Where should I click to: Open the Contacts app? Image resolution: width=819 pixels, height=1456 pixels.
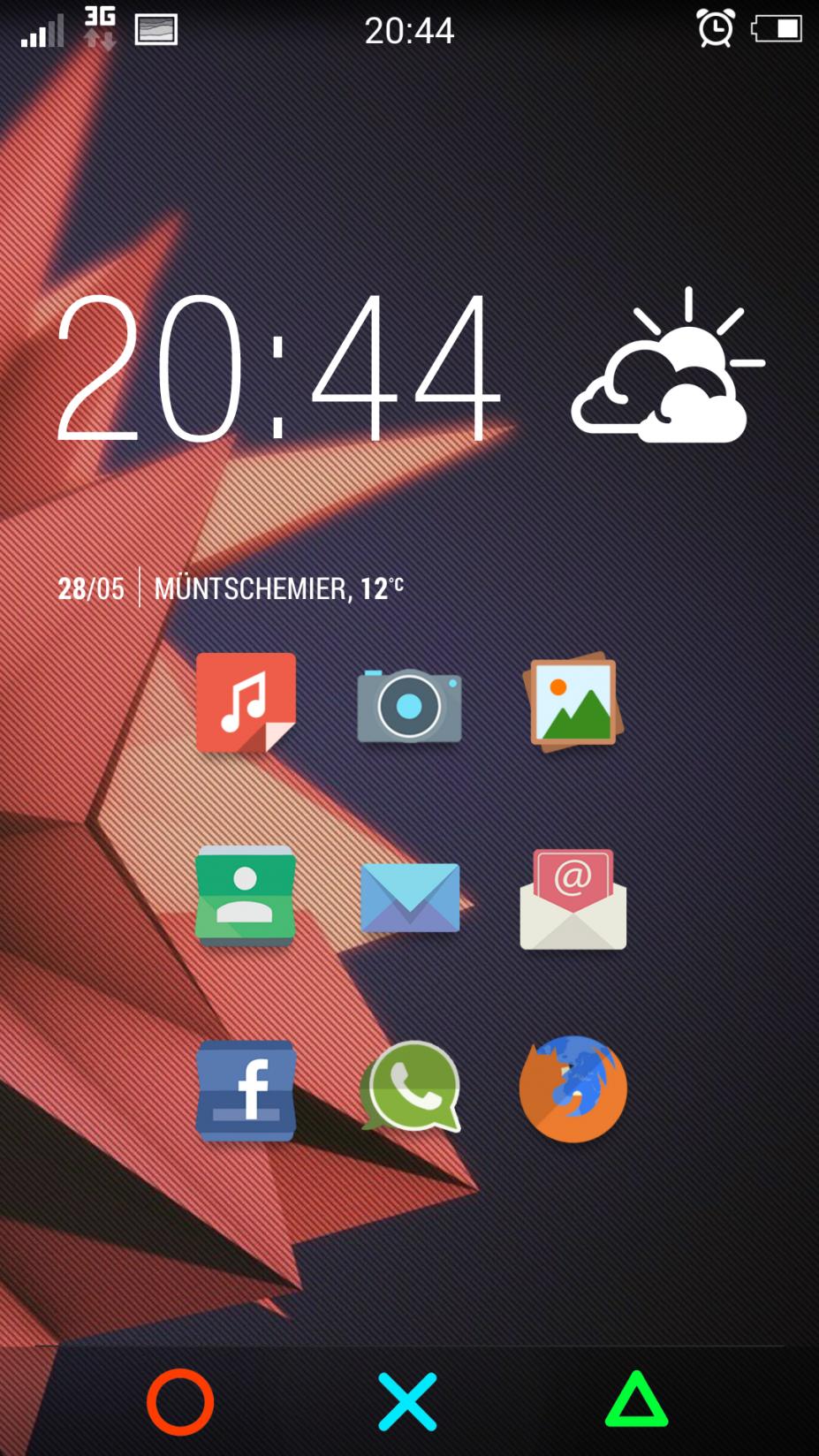[x=246, y=896]
